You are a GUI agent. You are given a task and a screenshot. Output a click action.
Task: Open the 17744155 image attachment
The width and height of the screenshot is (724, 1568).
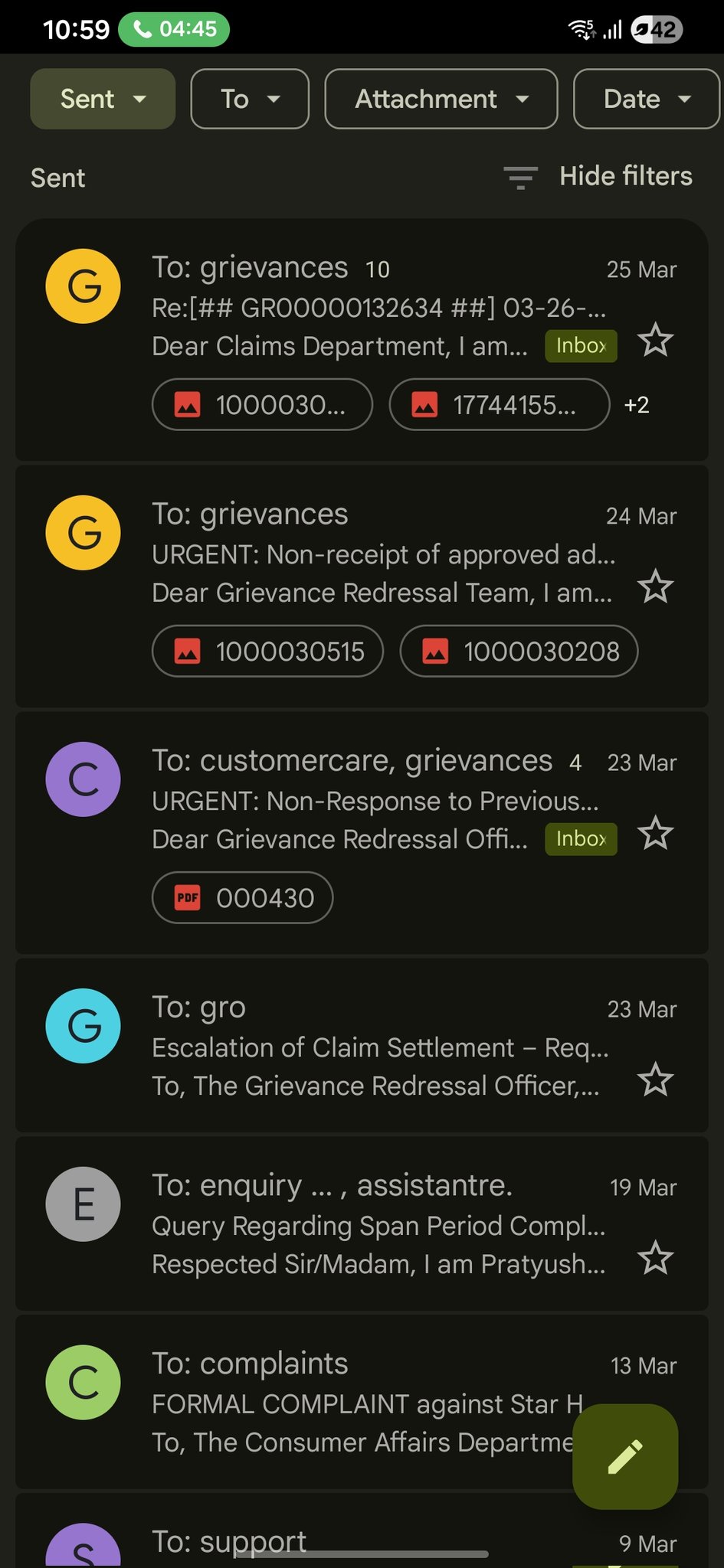[x=499, y=405]
